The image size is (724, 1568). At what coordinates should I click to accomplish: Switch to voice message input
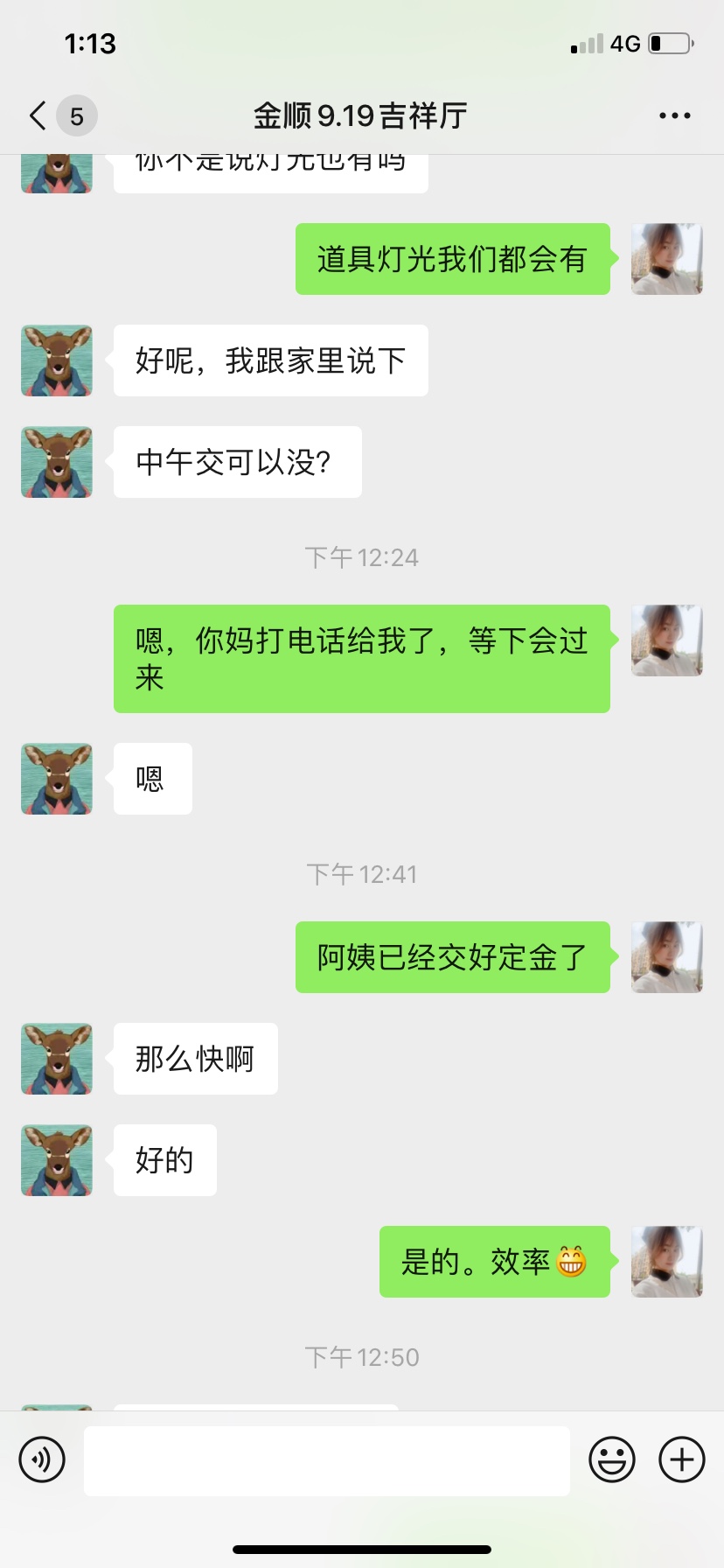(x=42, y=1459)
